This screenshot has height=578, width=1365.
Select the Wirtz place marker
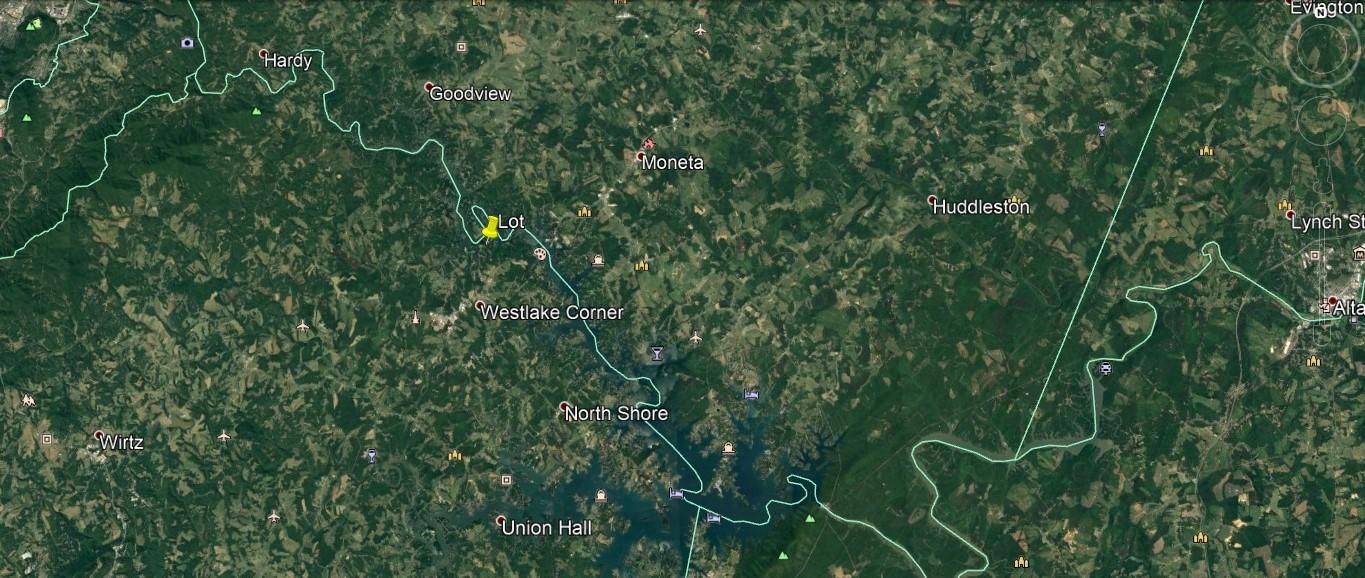[99, 436]
